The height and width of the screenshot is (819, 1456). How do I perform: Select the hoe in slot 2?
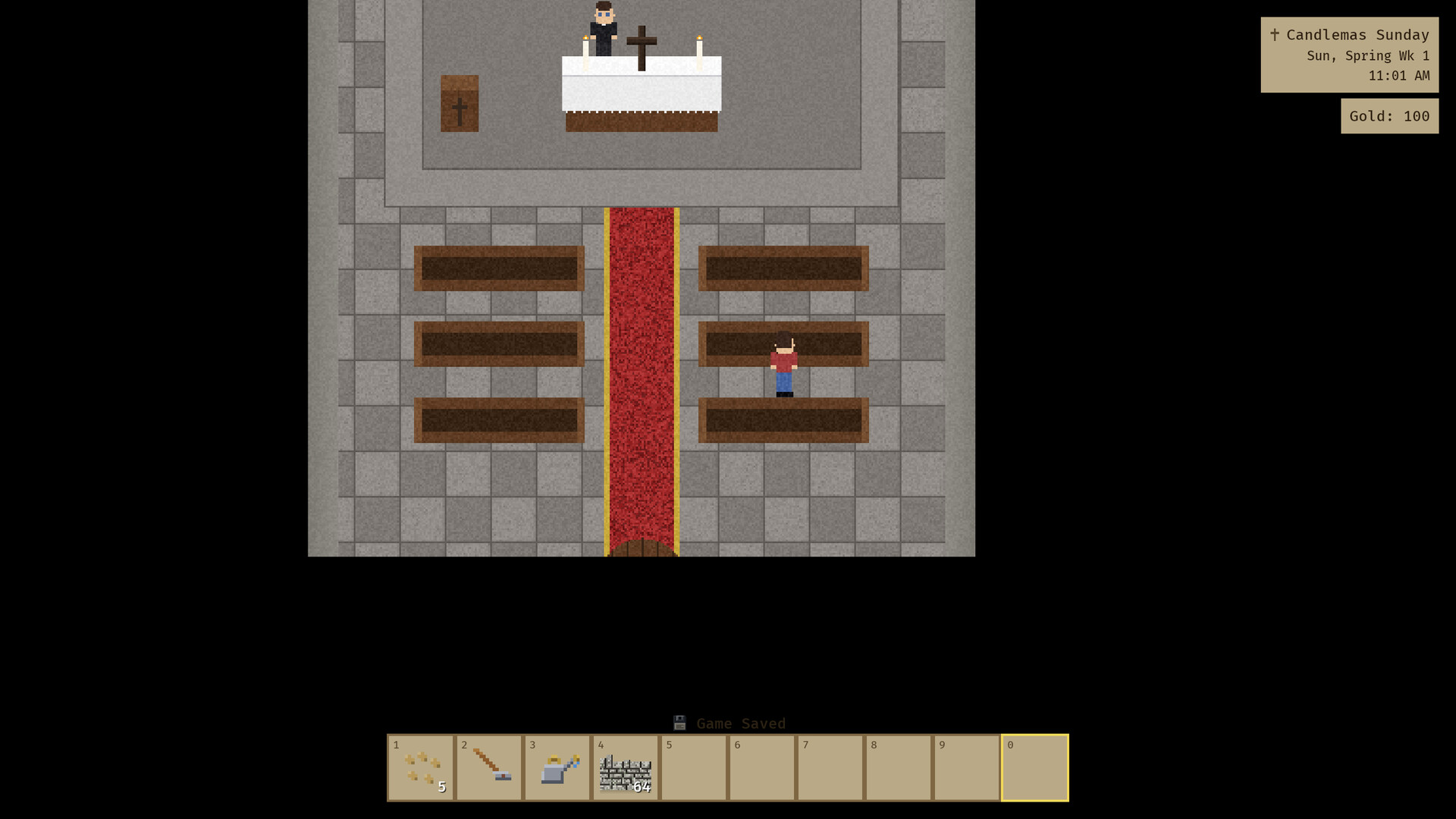[489, 767]
